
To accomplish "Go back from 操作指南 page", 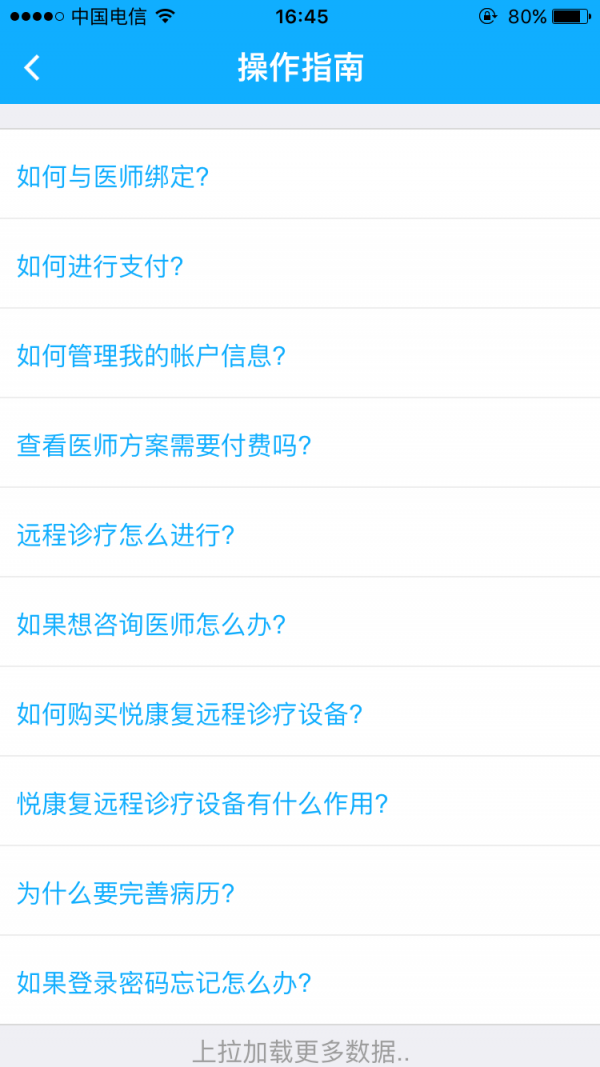I will coord(32,68).
